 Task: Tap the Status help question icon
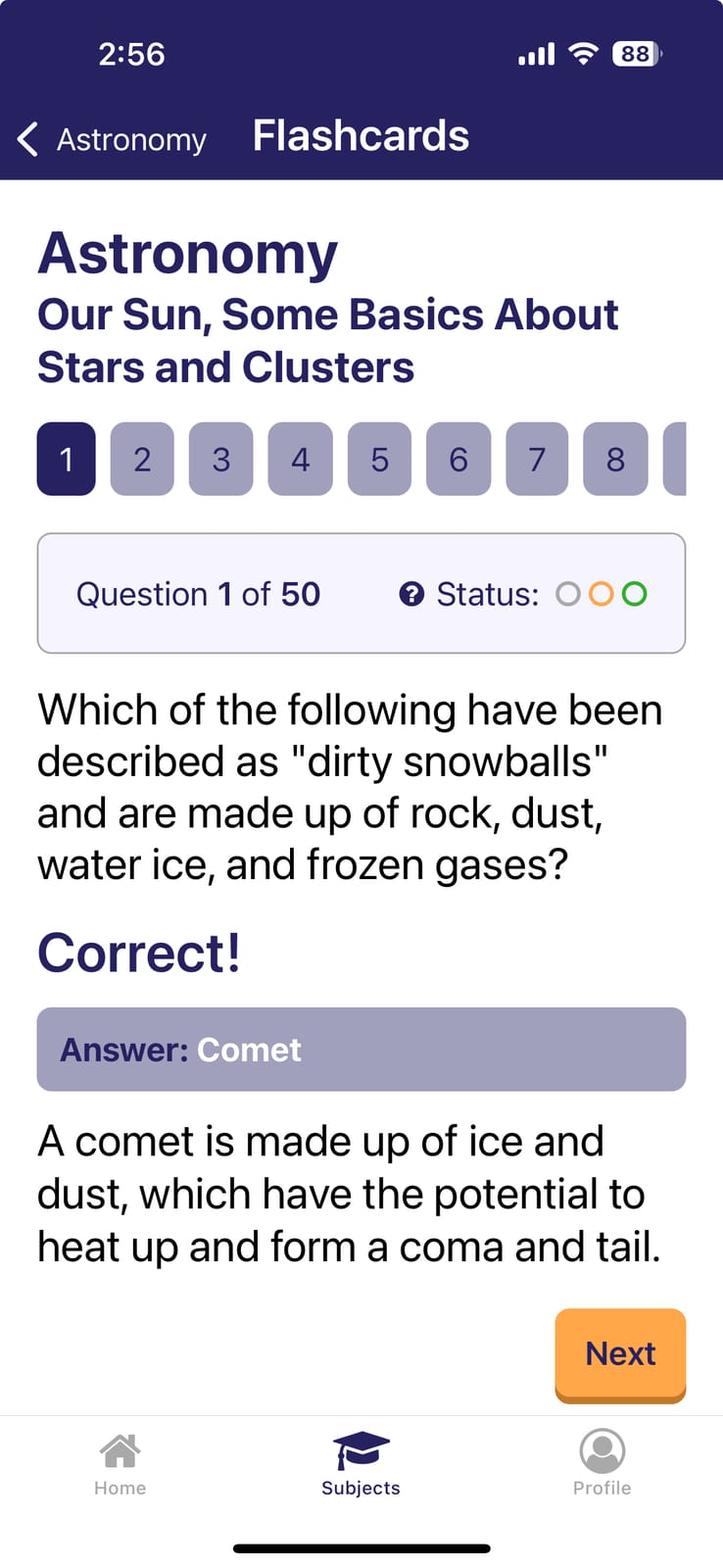pos(411,594)
